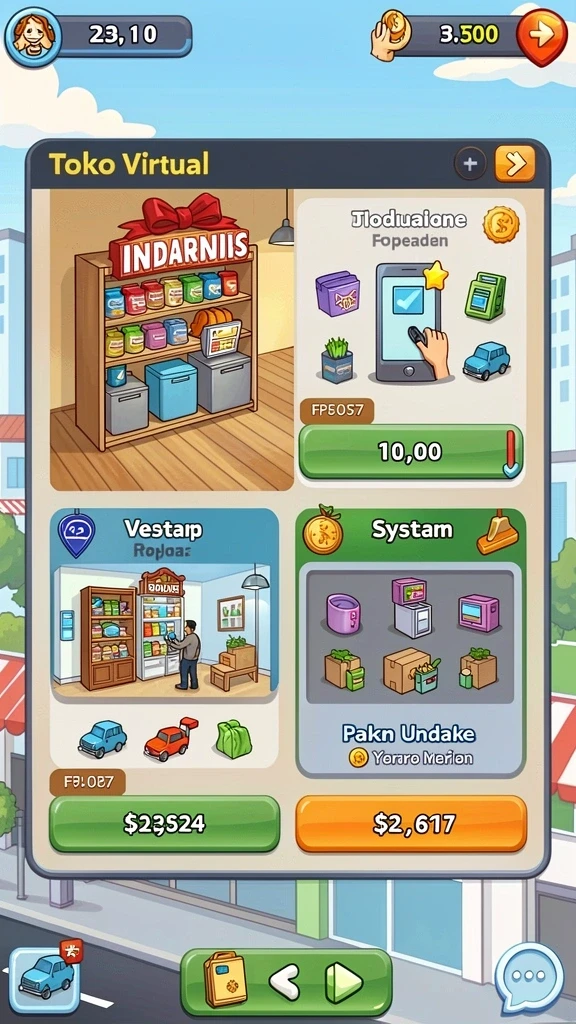This screenshot has width=576, height=1024.
Task: Purchase with the green $23,524 button
Action: (165, 824)
